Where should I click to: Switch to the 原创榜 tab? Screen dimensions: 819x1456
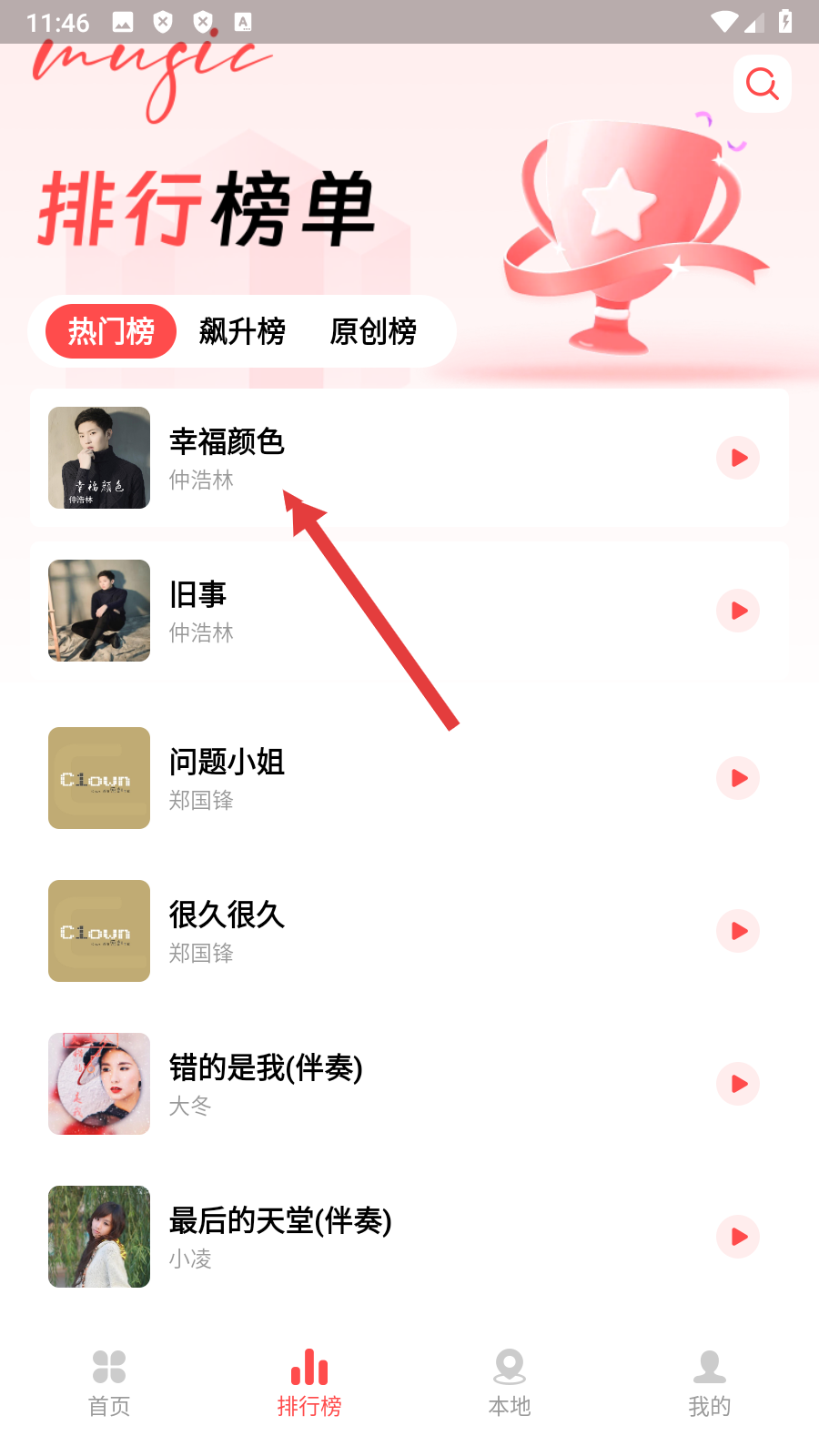pyautogui.click(x=373, y=331)
